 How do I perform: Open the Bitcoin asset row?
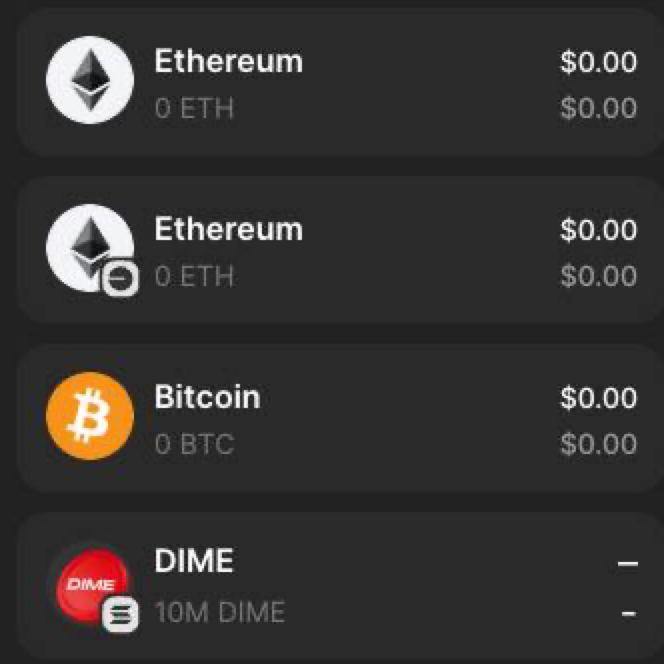point(340,420)
